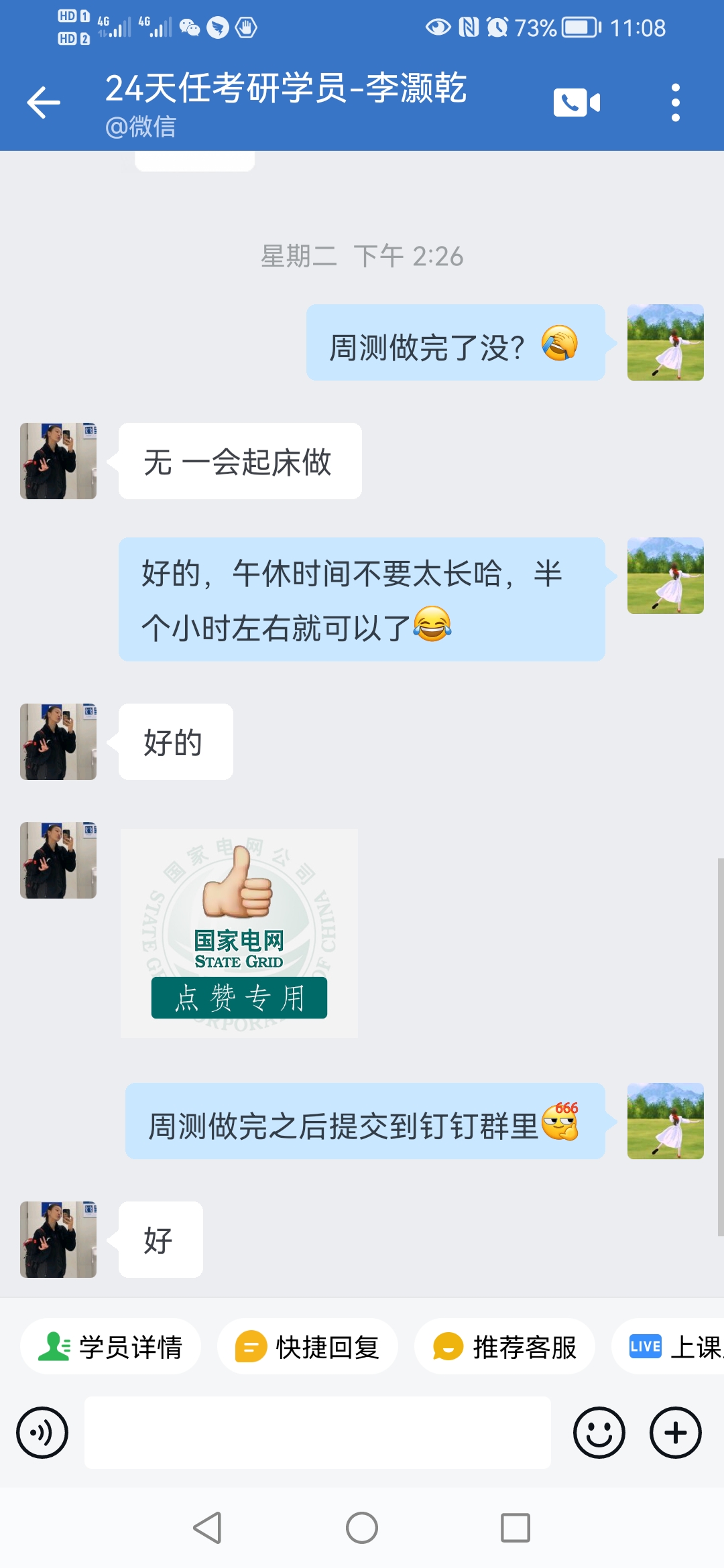Open the 学员详情 chip
Screen dimensions: 724x1568
pos(111,1347)
